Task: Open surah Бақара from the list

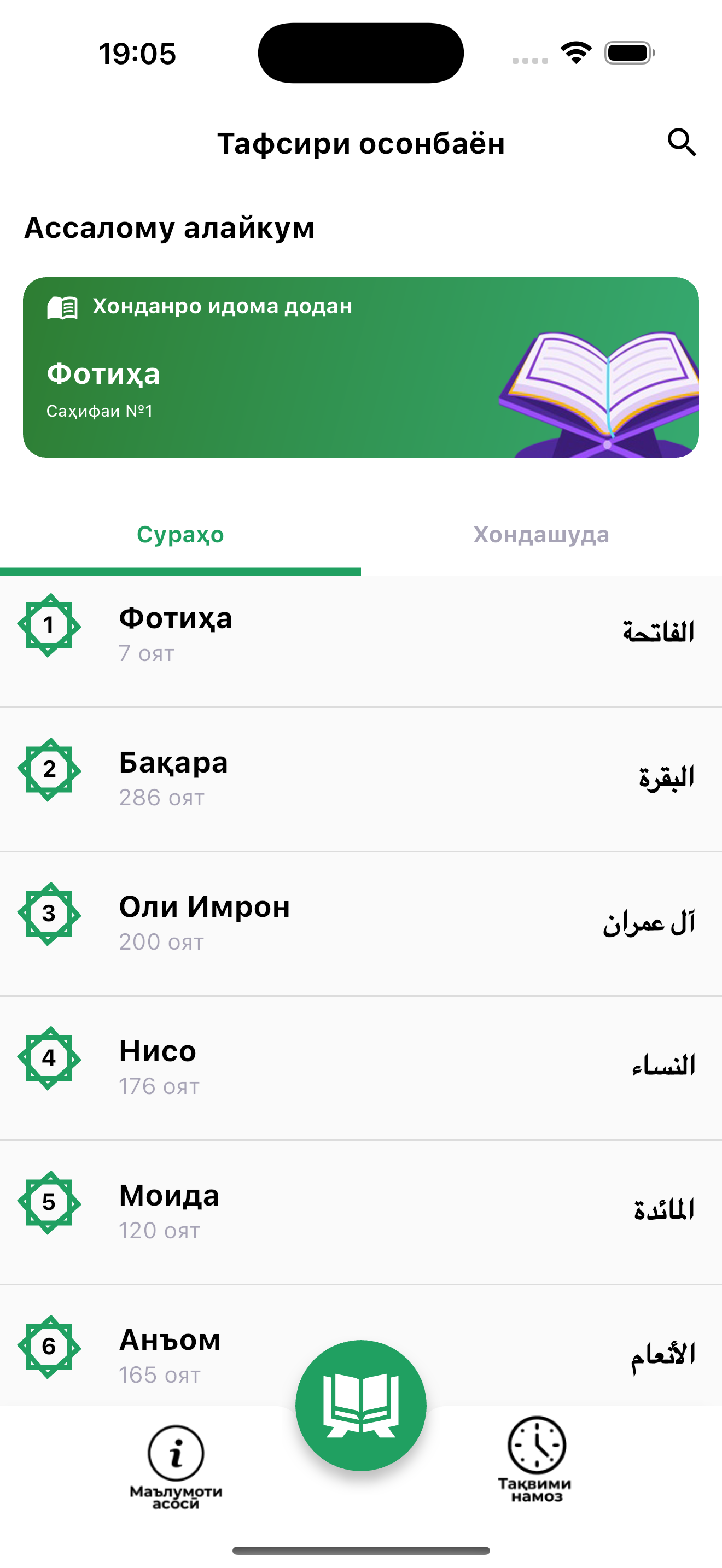Action: tap(360, 779)
